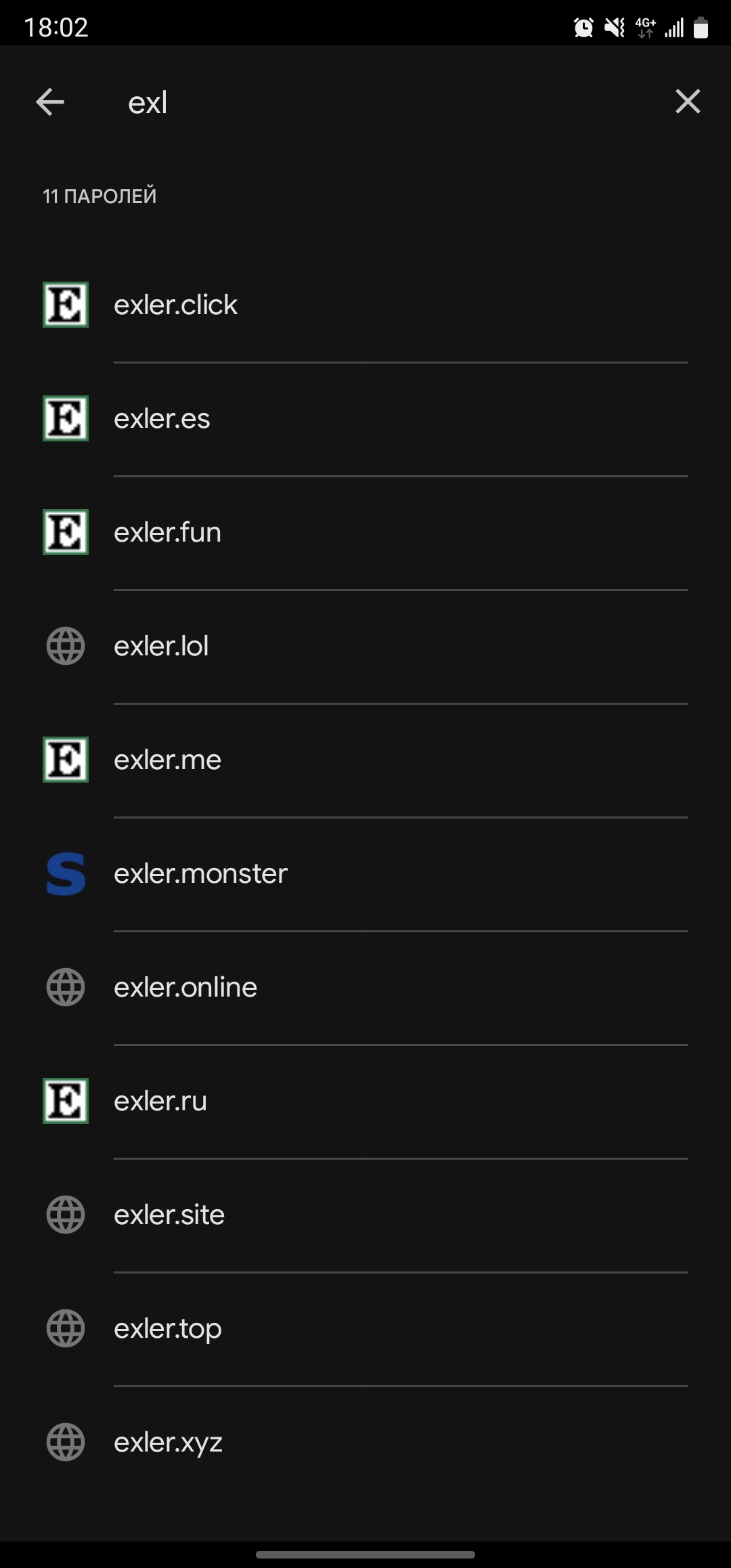Open the exler.top password entry
Screen dimensions: 731x1568
click(365, 1329)
